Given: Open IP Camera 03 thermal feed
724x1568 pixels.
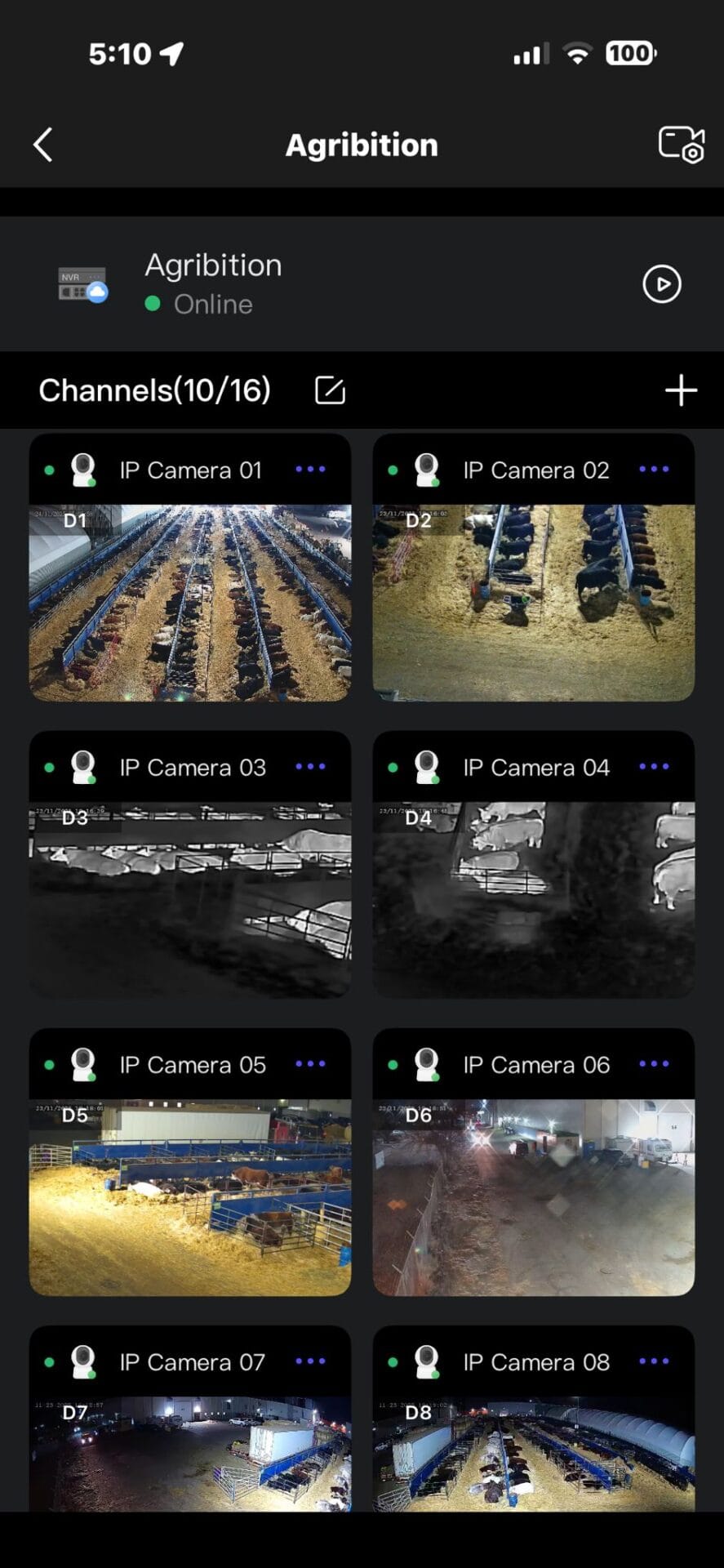Looking at the screenshot, I should [x=190, y=899].
